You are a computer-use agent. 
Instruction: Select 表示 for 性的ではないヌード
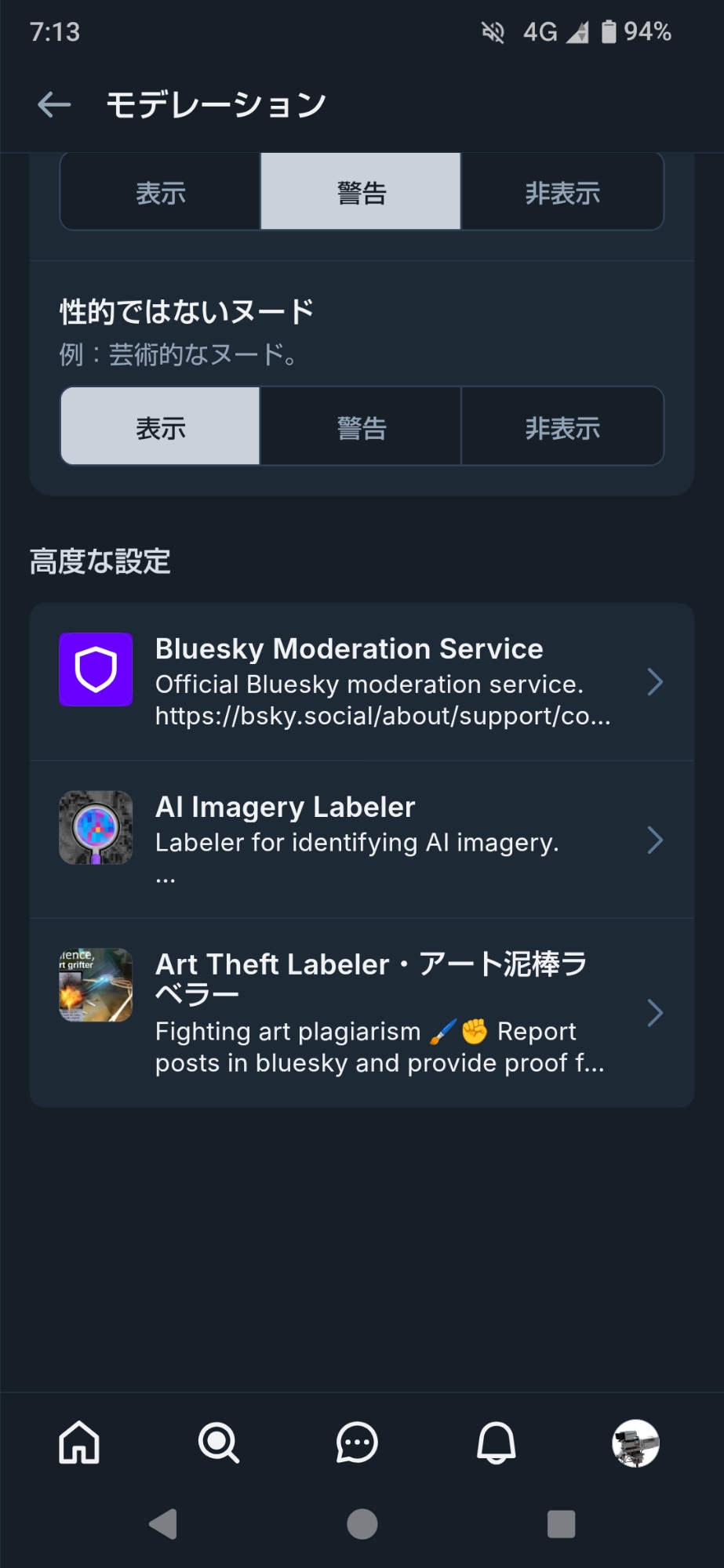(x=161, y=427)
